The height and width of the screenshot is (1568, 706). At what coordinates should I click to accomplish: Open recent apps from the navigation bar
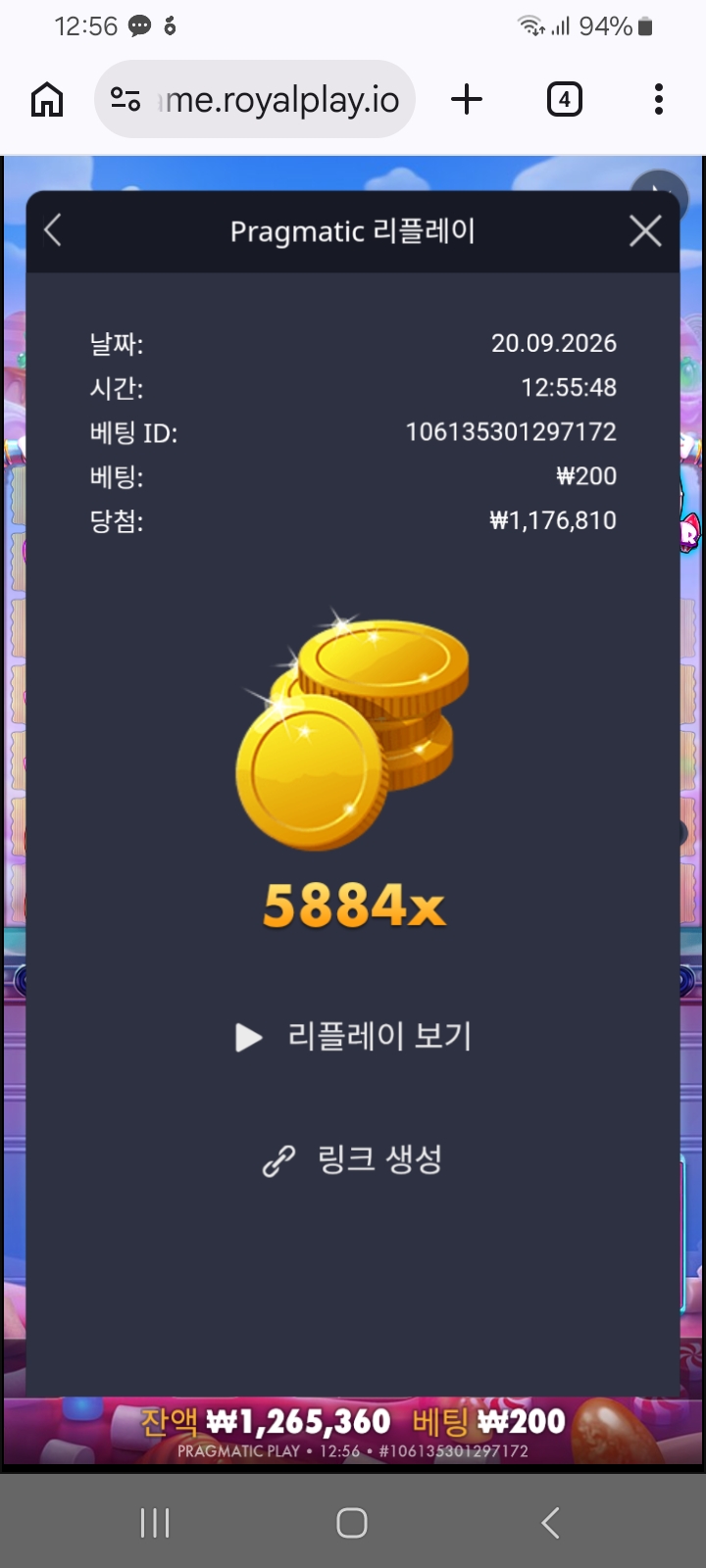(155, 1523)
